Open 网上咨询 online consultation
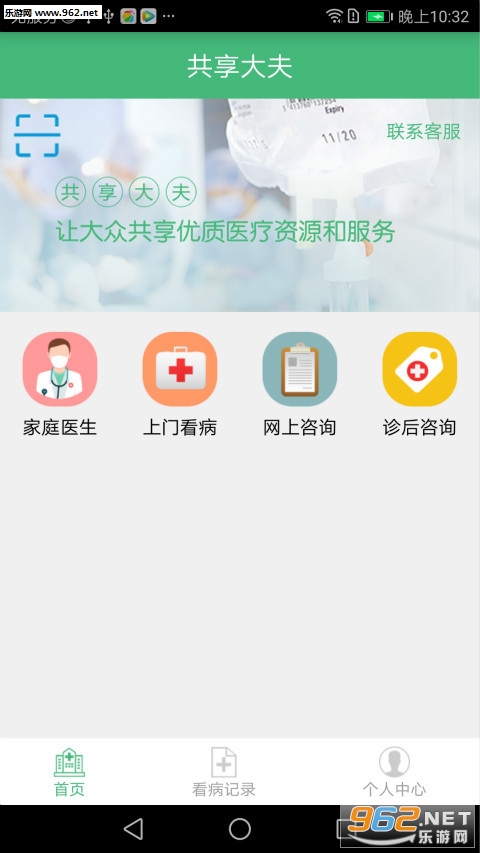Image resolution: width=480 pixels, height=853 pixels. tap(300, 385)
